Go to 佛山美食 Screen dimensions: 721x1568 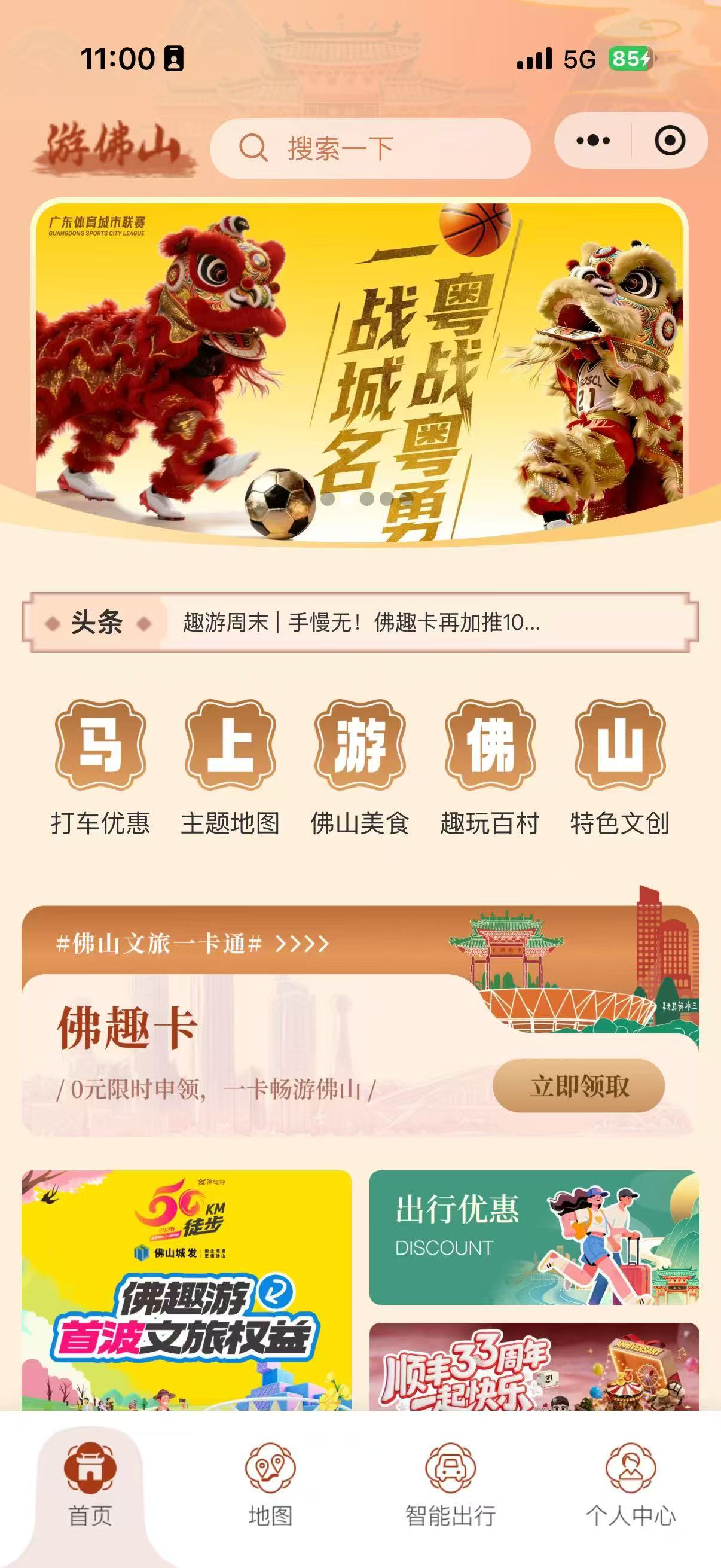click(x=359, y=768)
